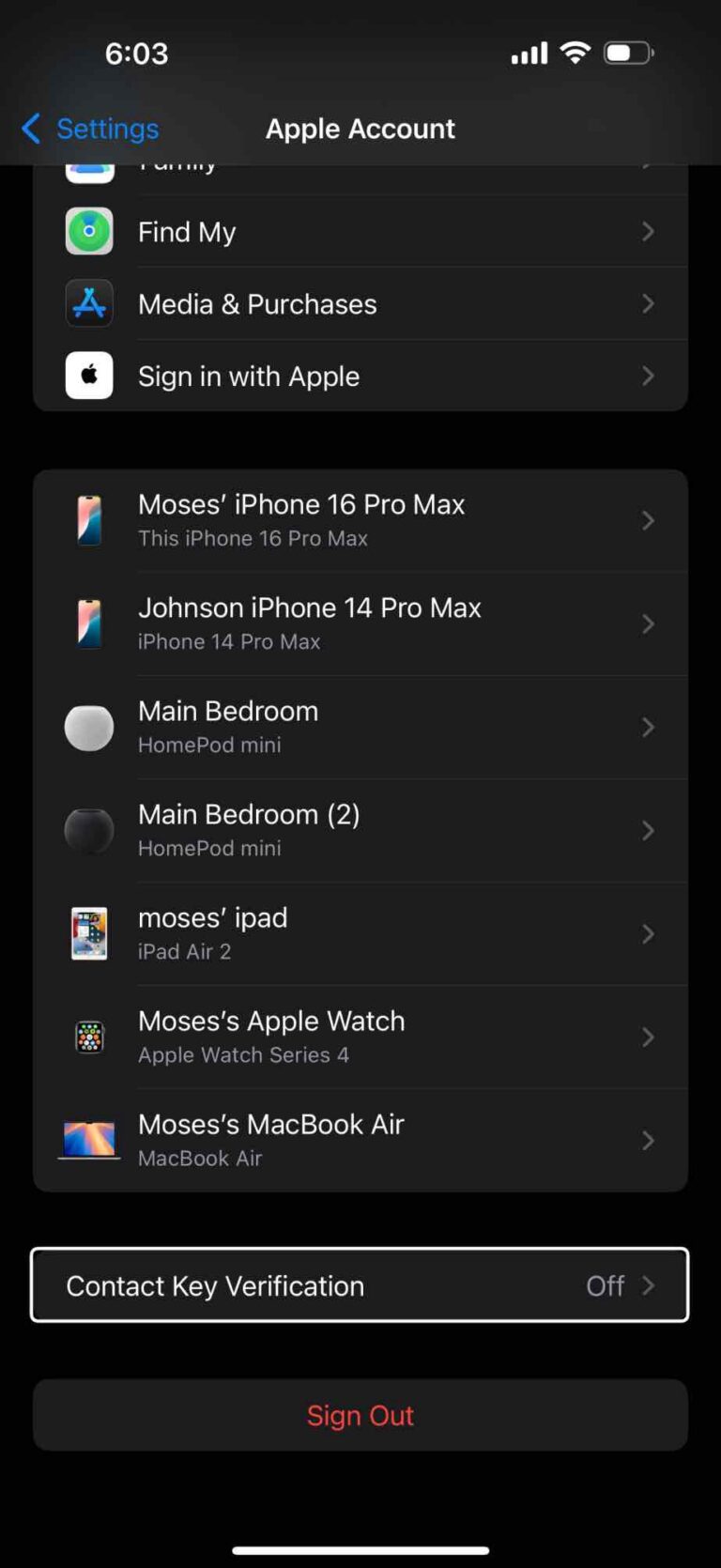Tap the Settings back link
The image size is (721, 1568).
point(89,129)
